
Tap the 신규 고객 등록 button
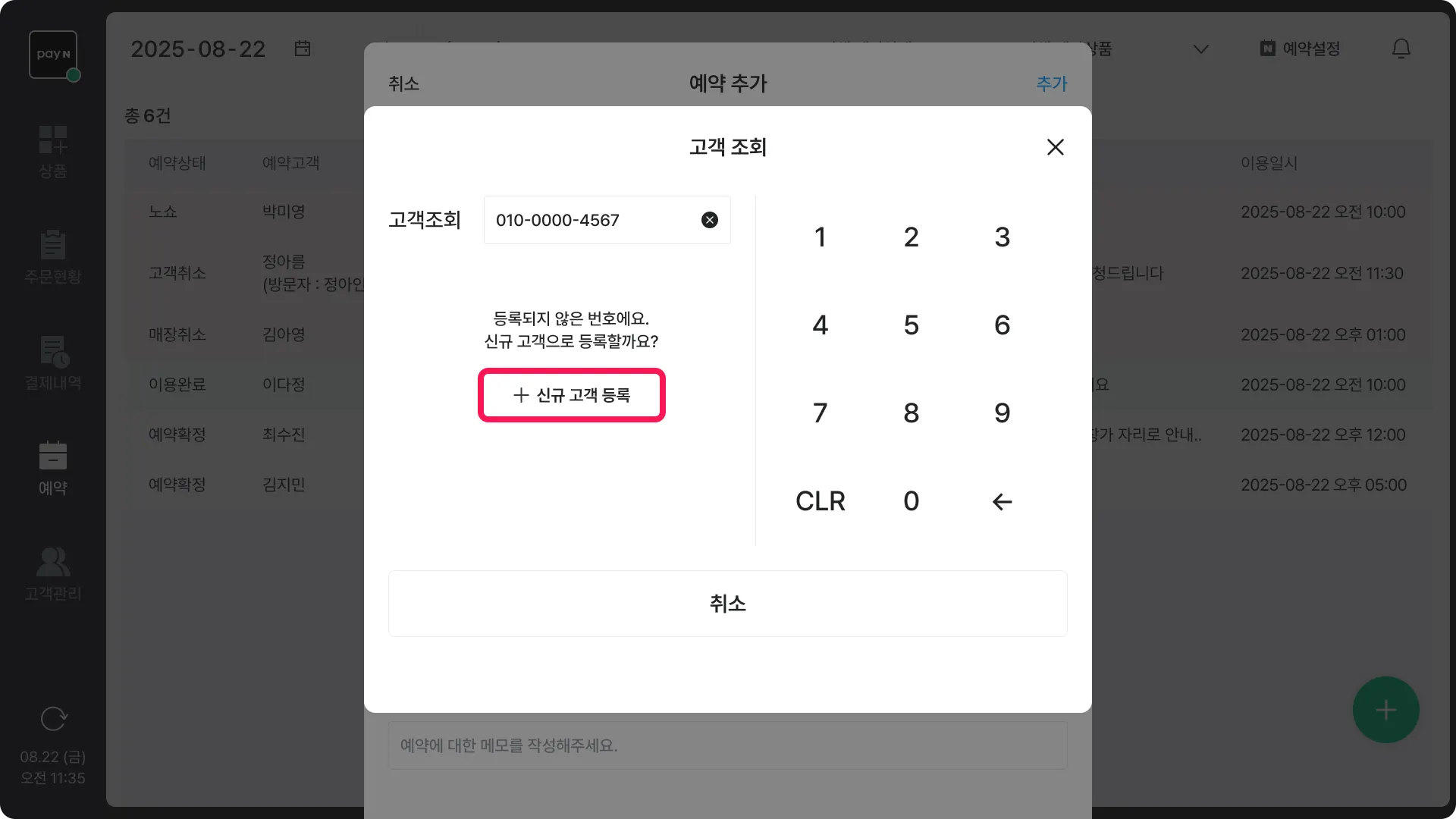[x=572, y=395]
